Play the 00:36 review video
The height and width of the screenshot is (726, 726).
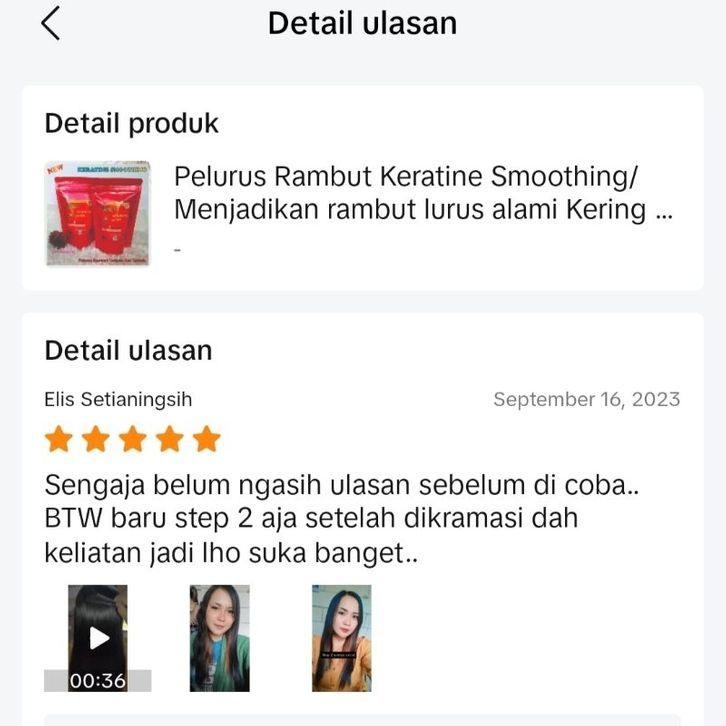tap(98, 638)
